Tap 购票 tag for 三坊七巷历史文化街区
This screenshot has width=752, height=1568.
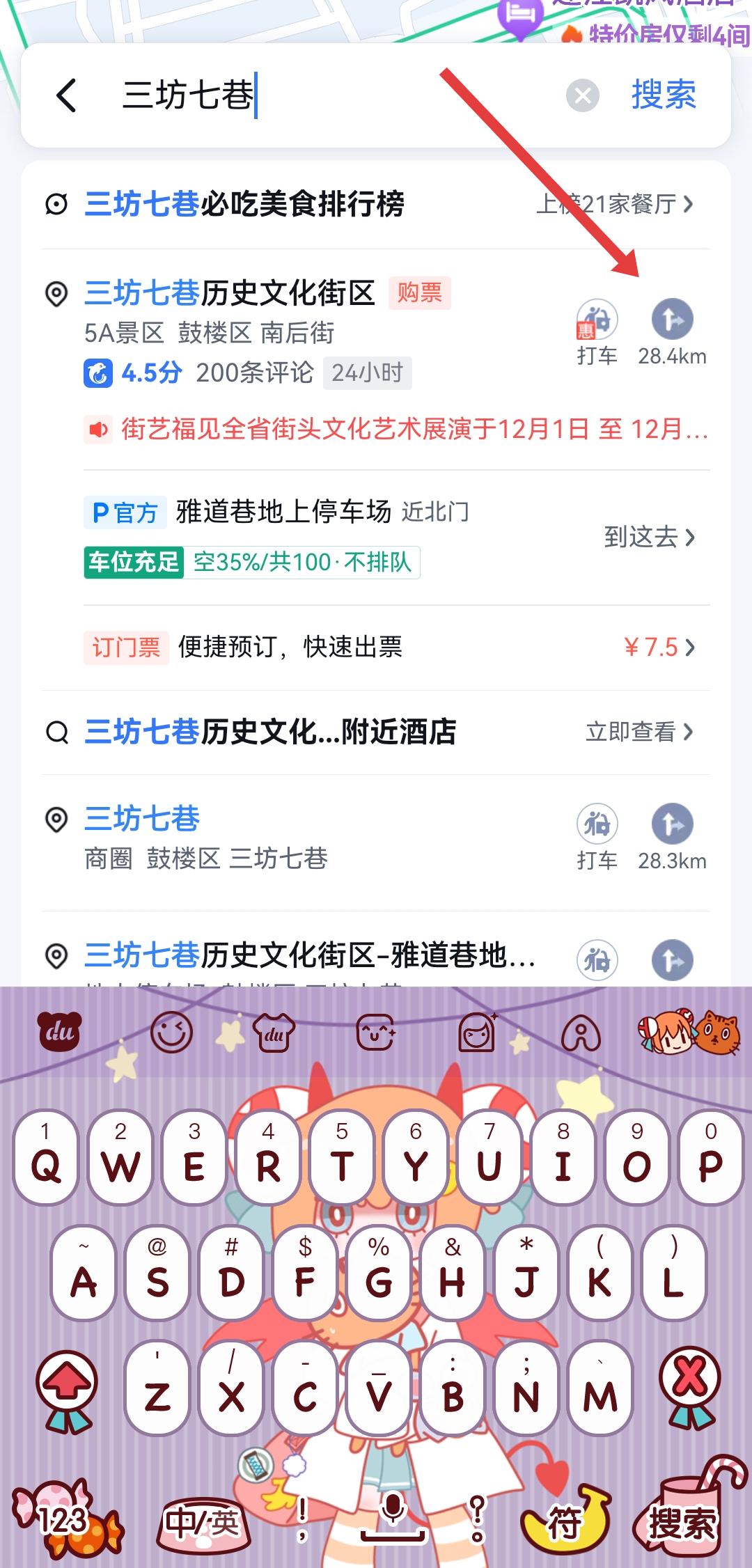(x=419, y=293)
